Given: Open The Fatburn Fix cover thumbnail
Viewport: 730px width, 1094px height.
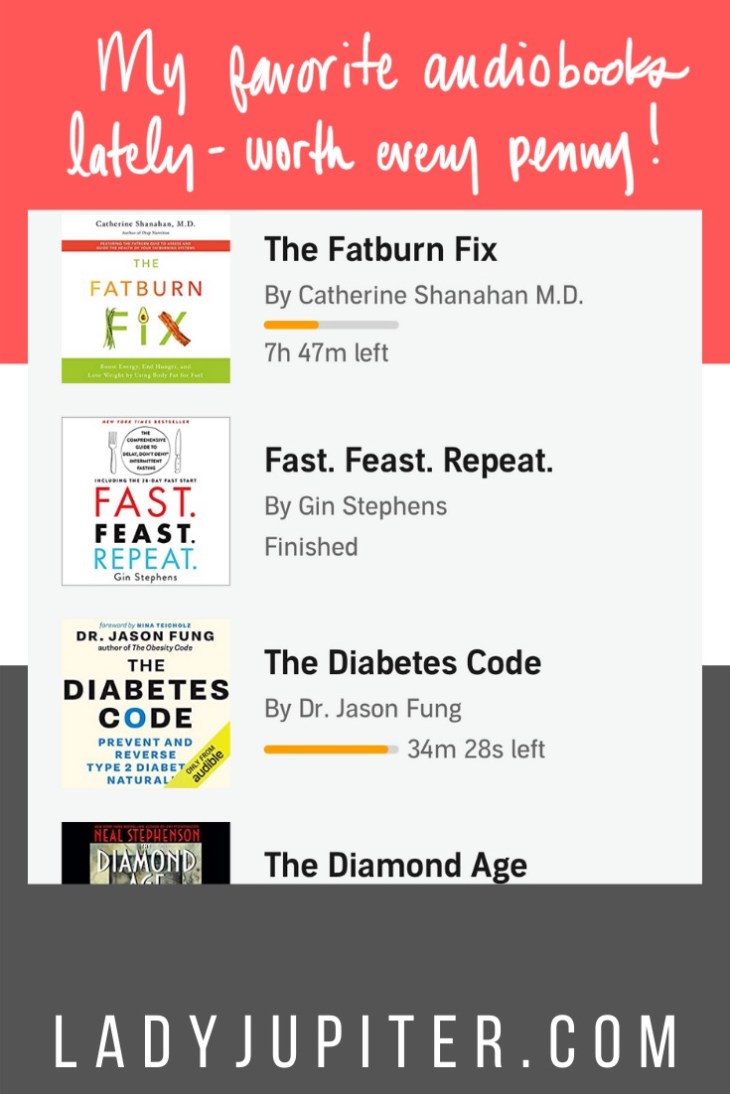Looking at the screenshot, I should (146, 302).
